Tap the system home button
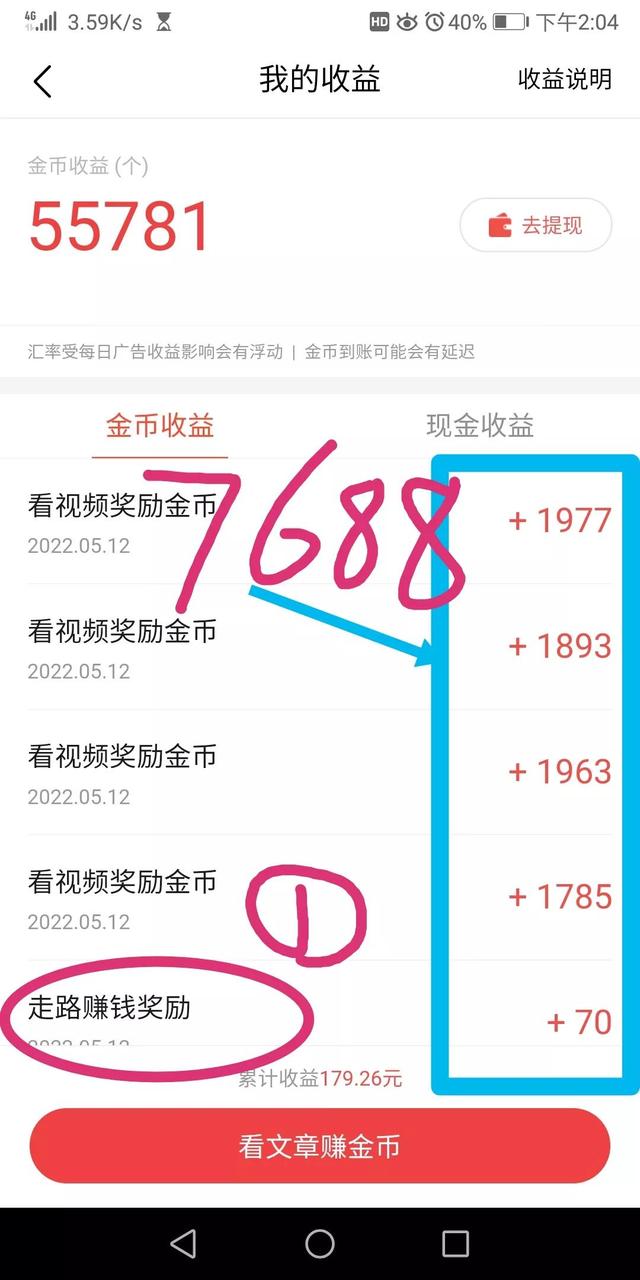This screenshot has width=640, height=1280. (x=320, y=1243)
